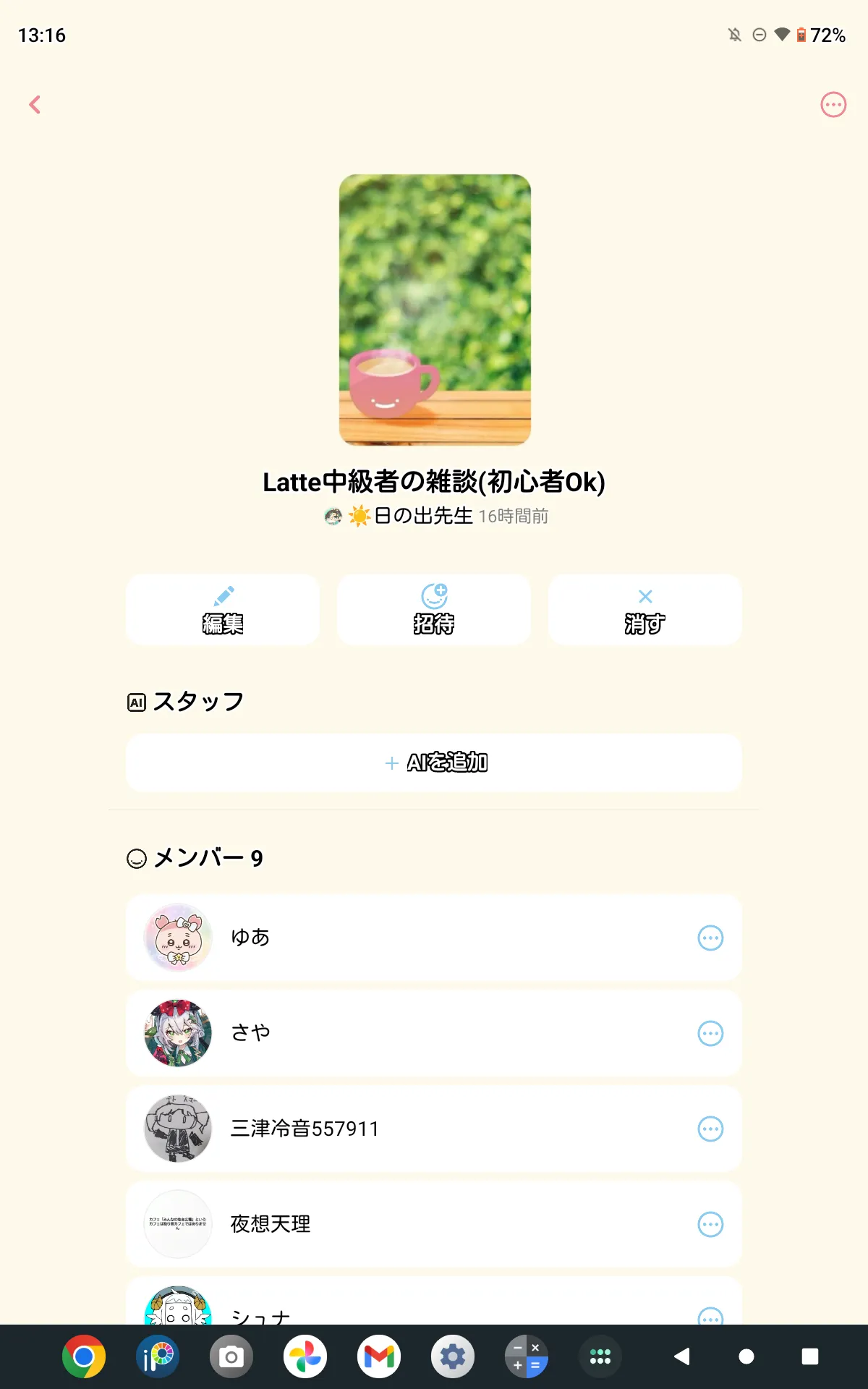Open more options for 夜想天理
Screen dimensions: 868x1389
(x=710, y=1225)
